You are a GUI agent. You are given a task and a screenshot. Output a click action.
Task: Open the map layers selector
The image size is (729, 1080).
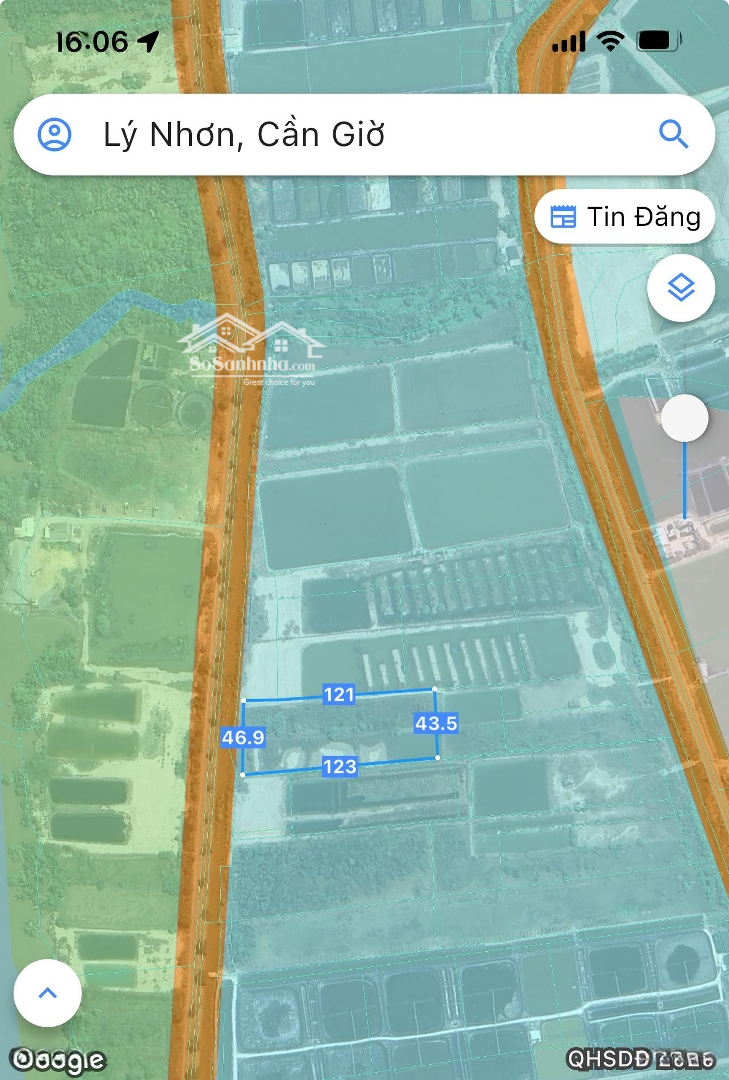coord(681,288)
